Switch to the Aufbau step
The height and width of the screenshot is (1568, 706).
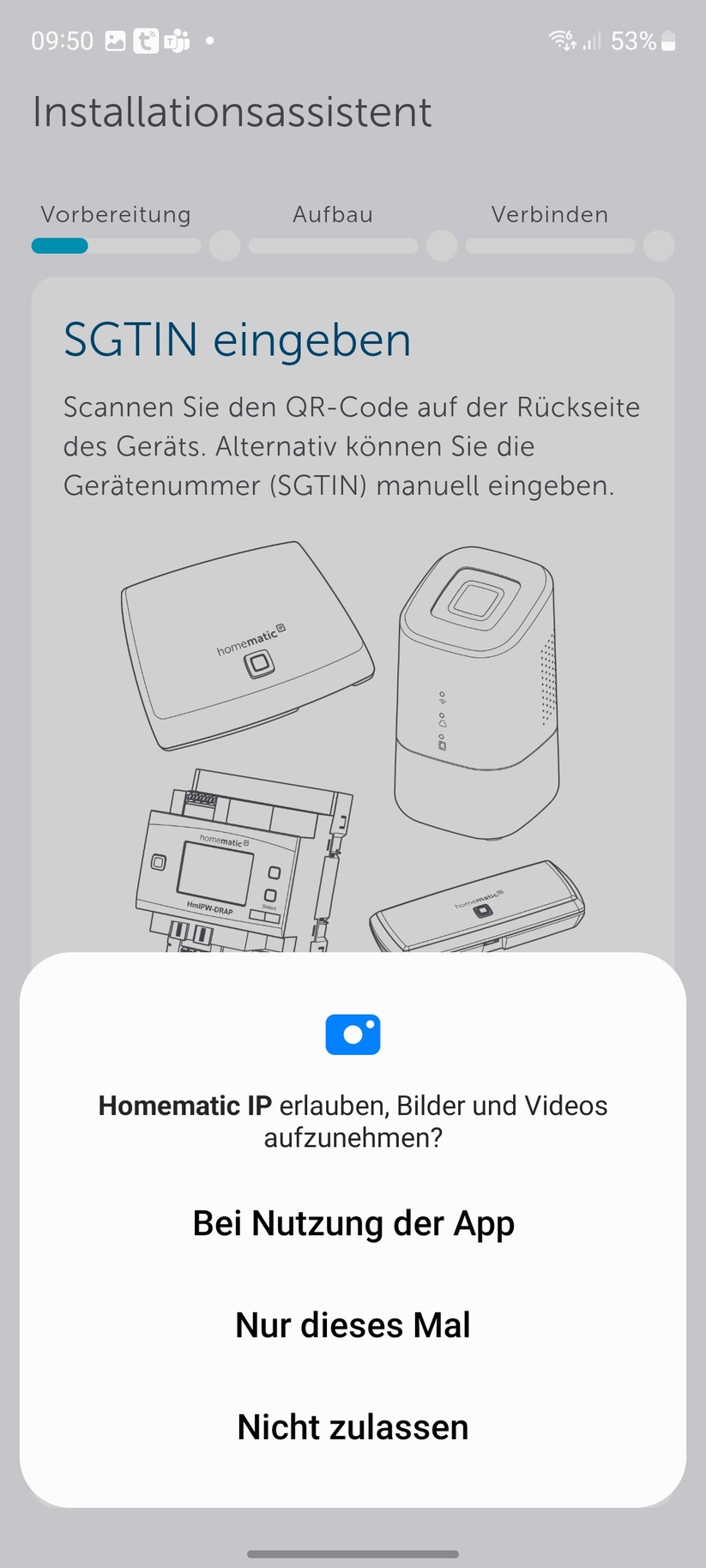333,214
